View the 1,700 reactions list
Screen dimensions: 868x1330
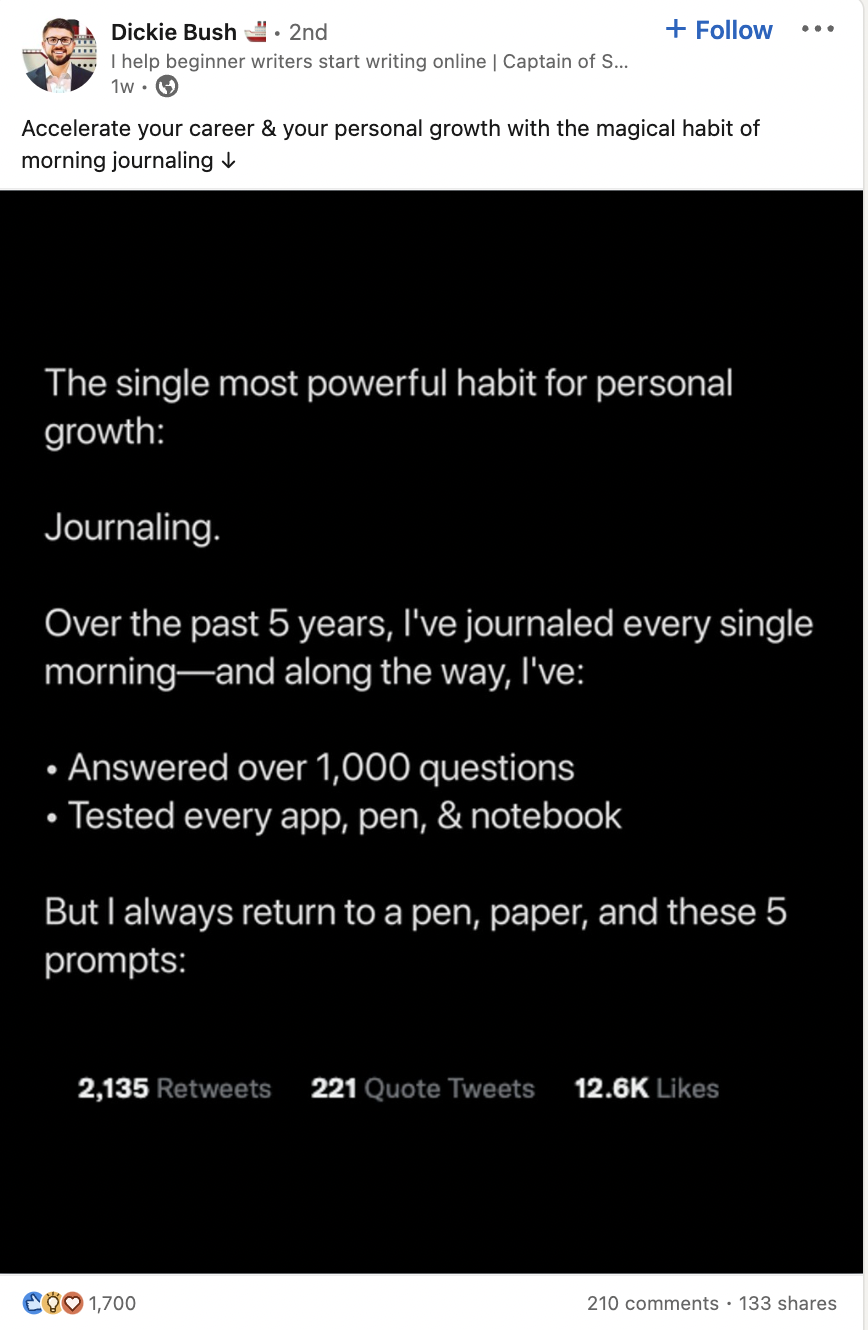point(80,1303)
